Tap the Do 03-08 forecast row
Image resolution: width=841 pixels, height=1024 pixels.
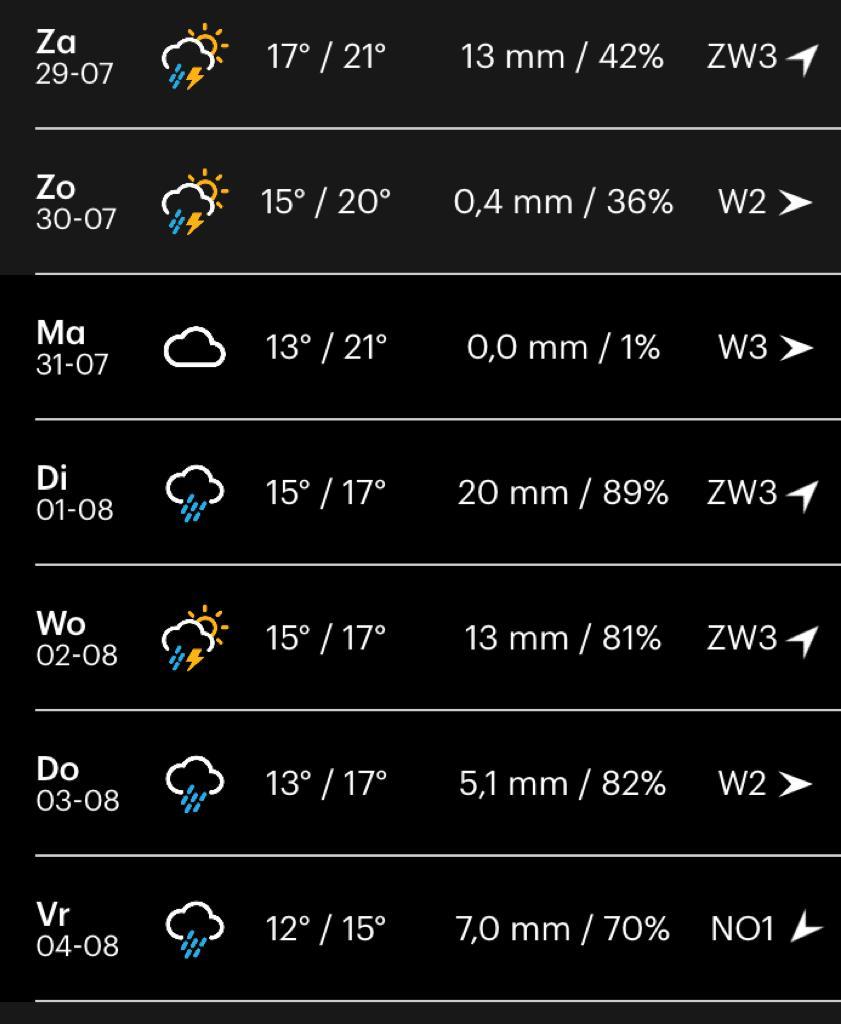pos(420,784)
